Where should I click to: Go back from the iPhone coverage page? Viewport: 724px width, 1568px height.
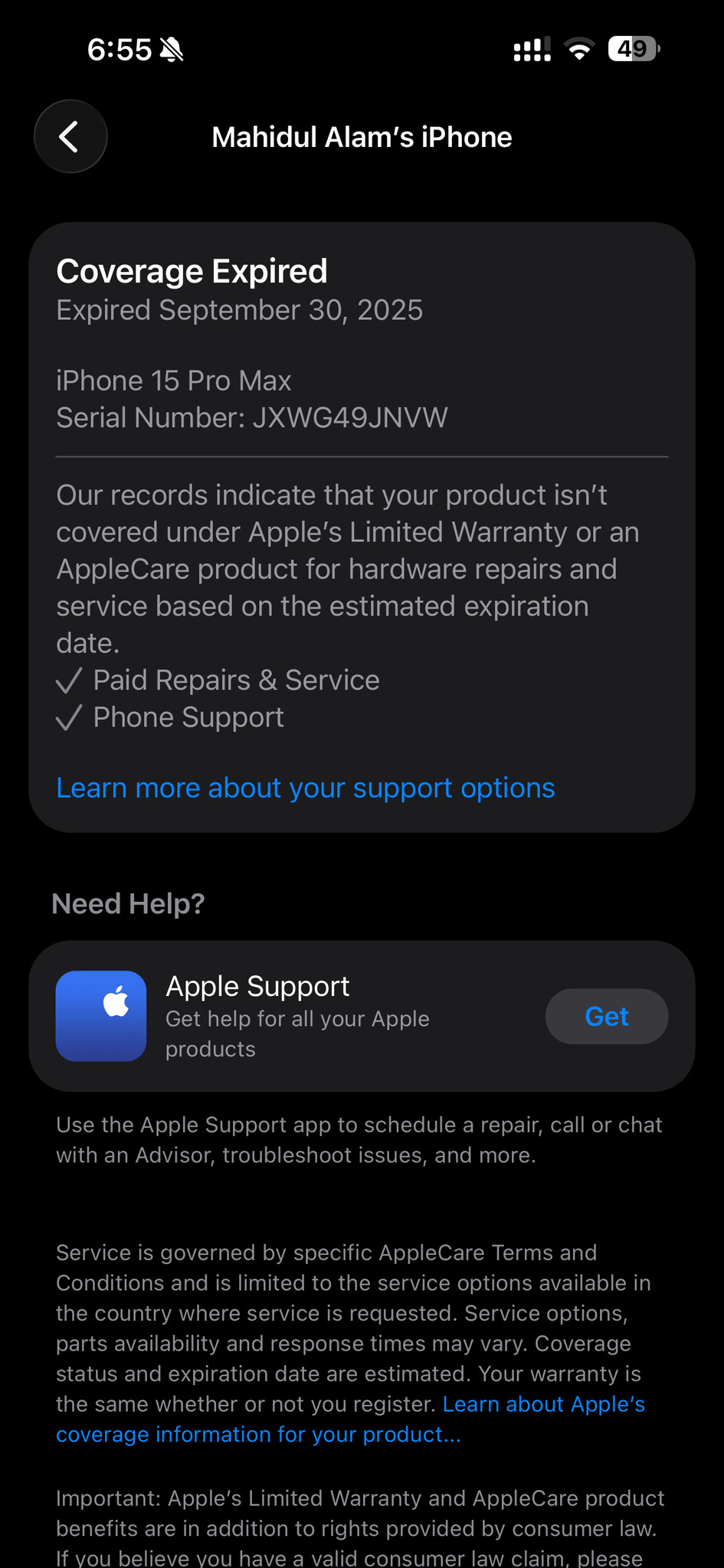[70, 137]
